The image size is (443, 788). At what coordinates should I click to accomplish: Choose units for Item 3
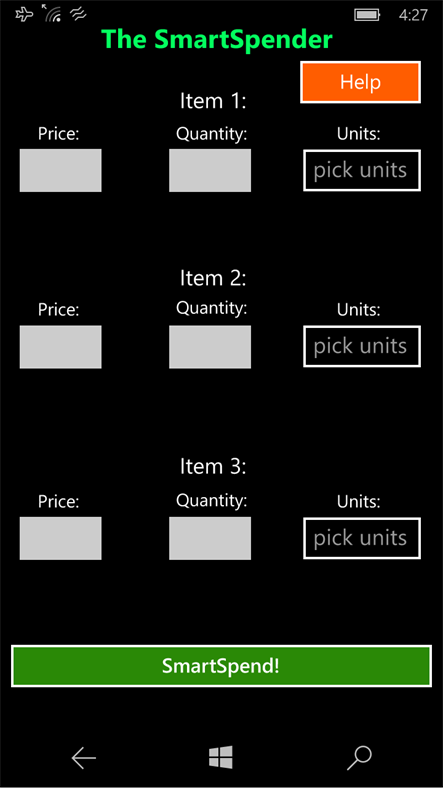[362, 538]
